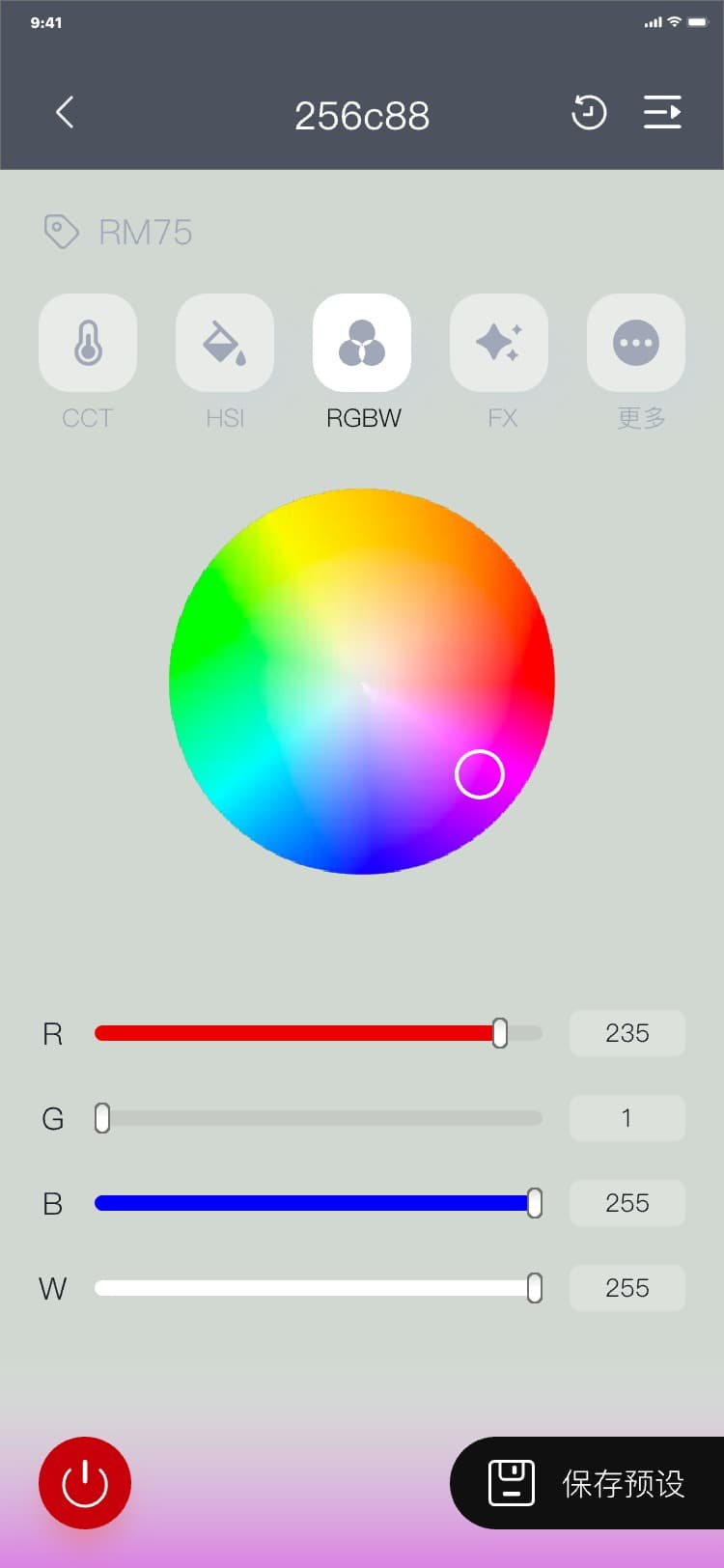The height and width of the screenshot is (1568, 724).
Task: Edit the G value field showing 1
Action: point(627,1118)
